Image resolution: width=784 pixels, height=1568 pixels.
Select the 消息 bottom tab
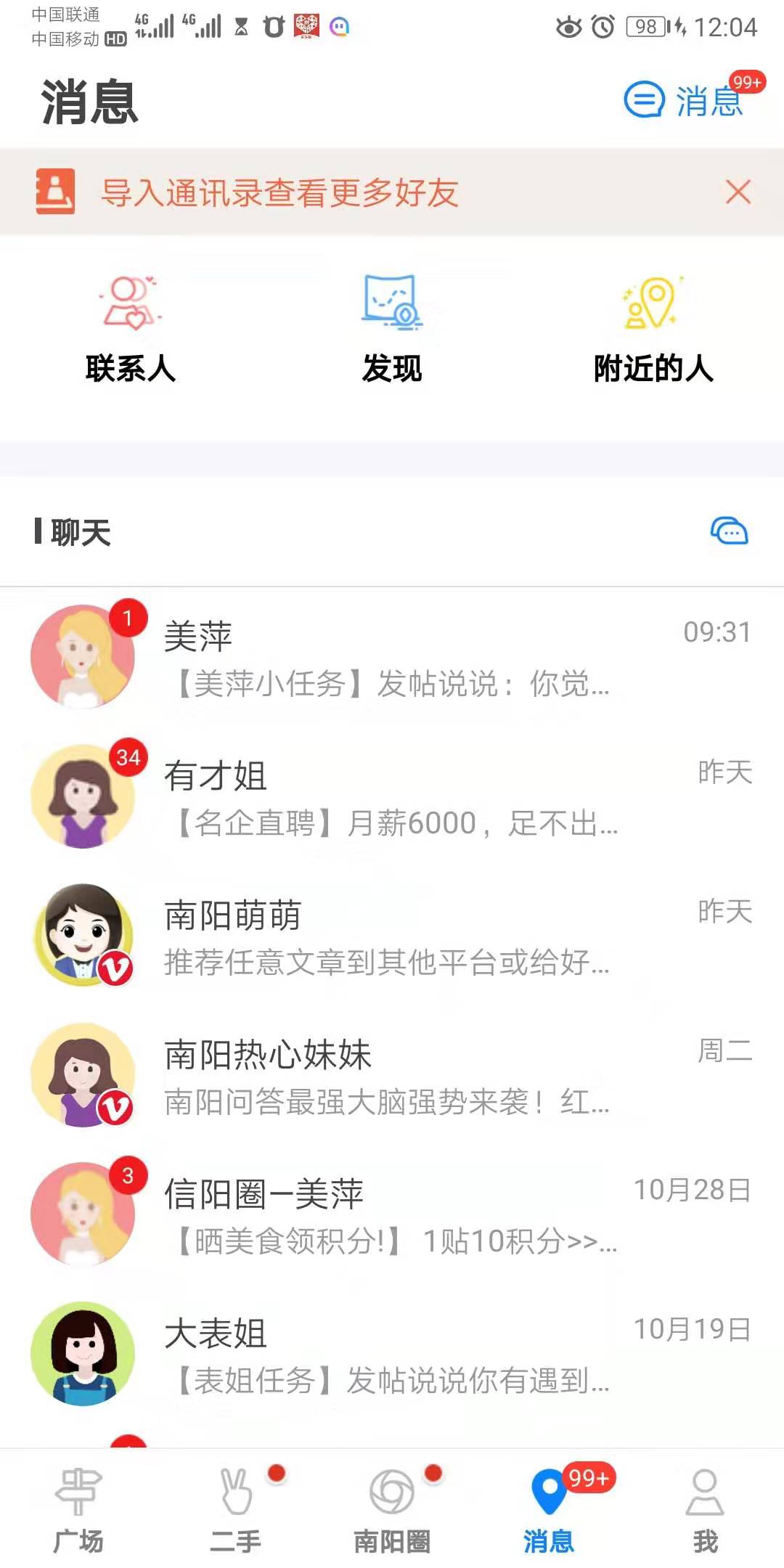pyautogui.click(x=549, y=1510)
